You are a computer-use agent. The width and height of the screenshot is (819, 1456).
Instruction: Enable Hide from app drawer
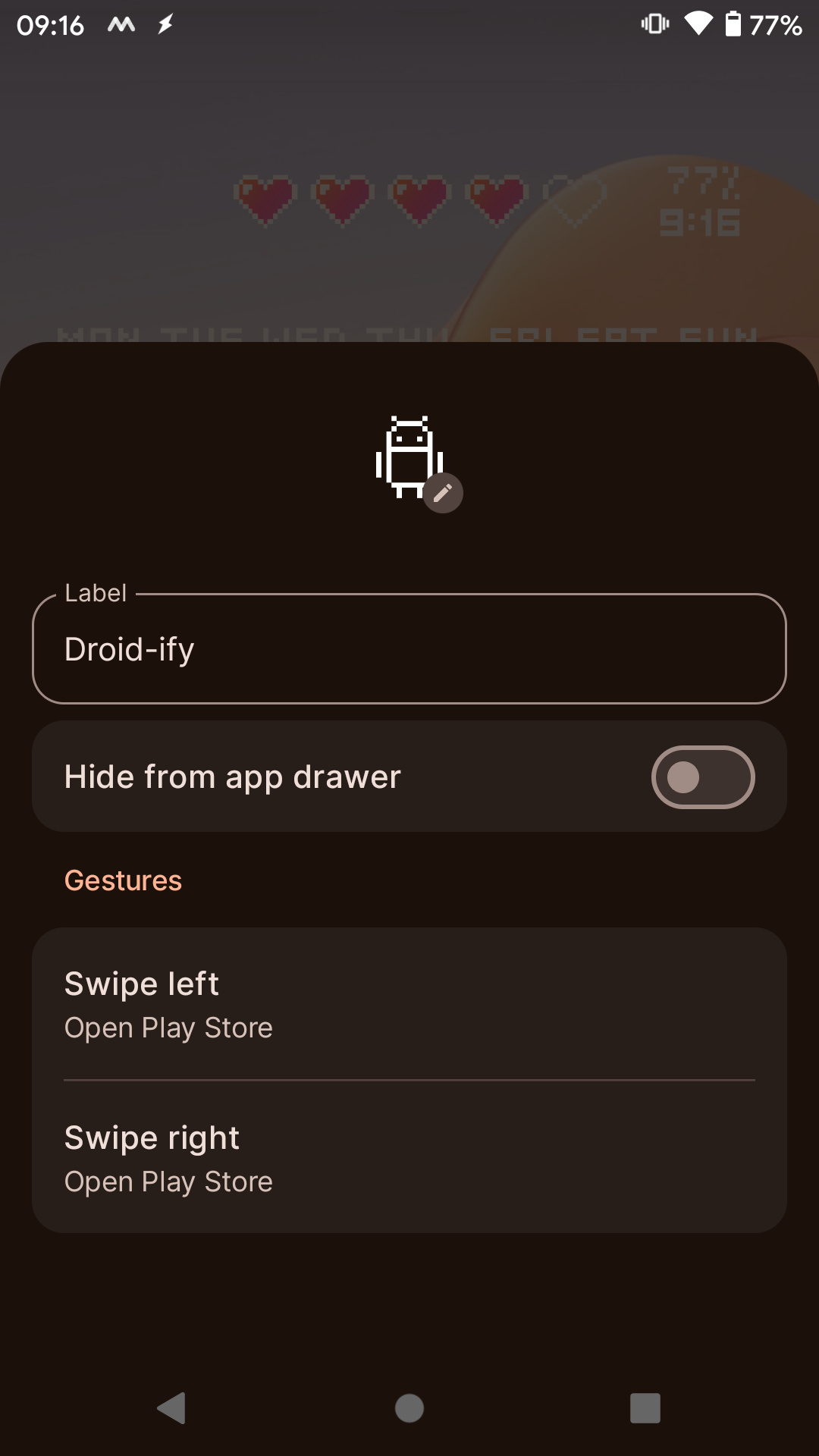tap(702, 777)
